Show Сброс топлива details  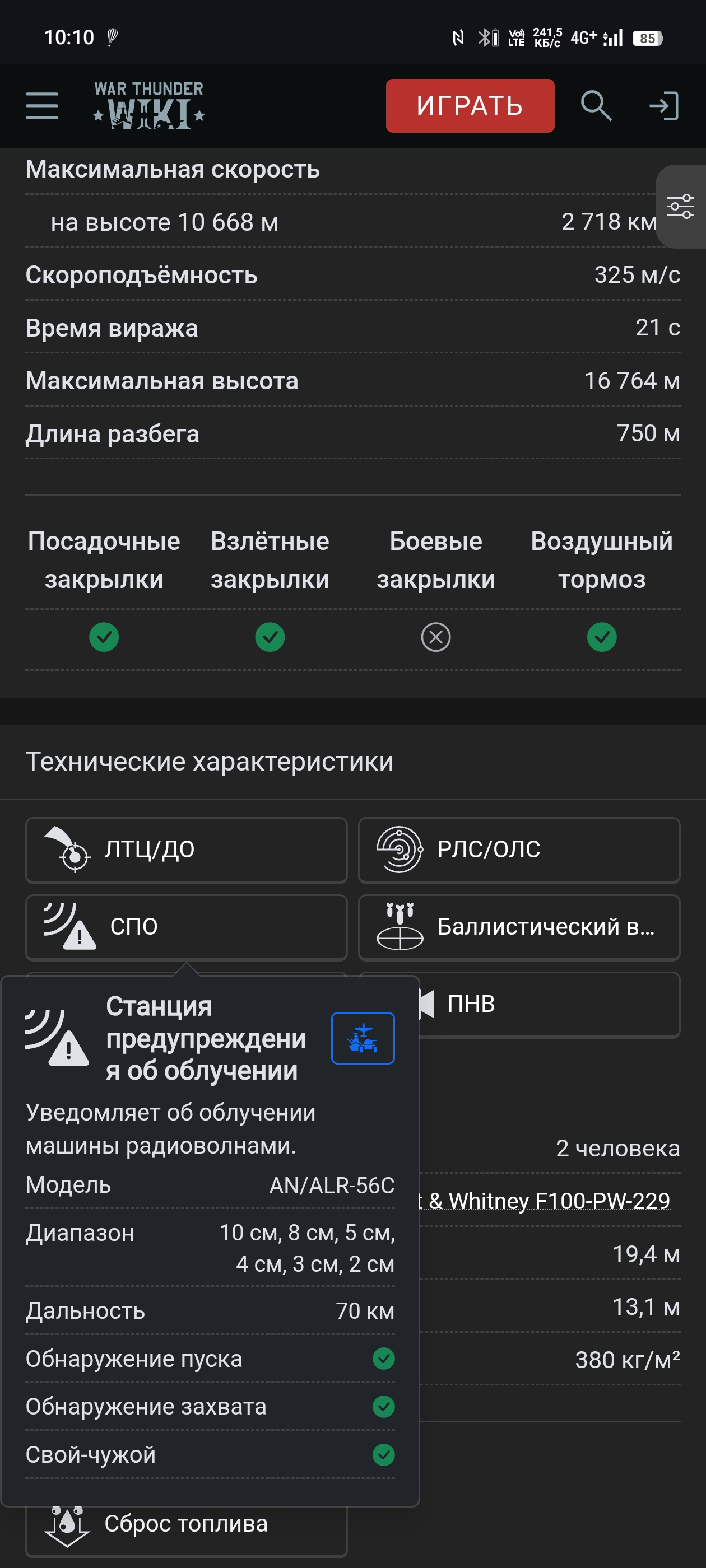[x=187, y=1525]
